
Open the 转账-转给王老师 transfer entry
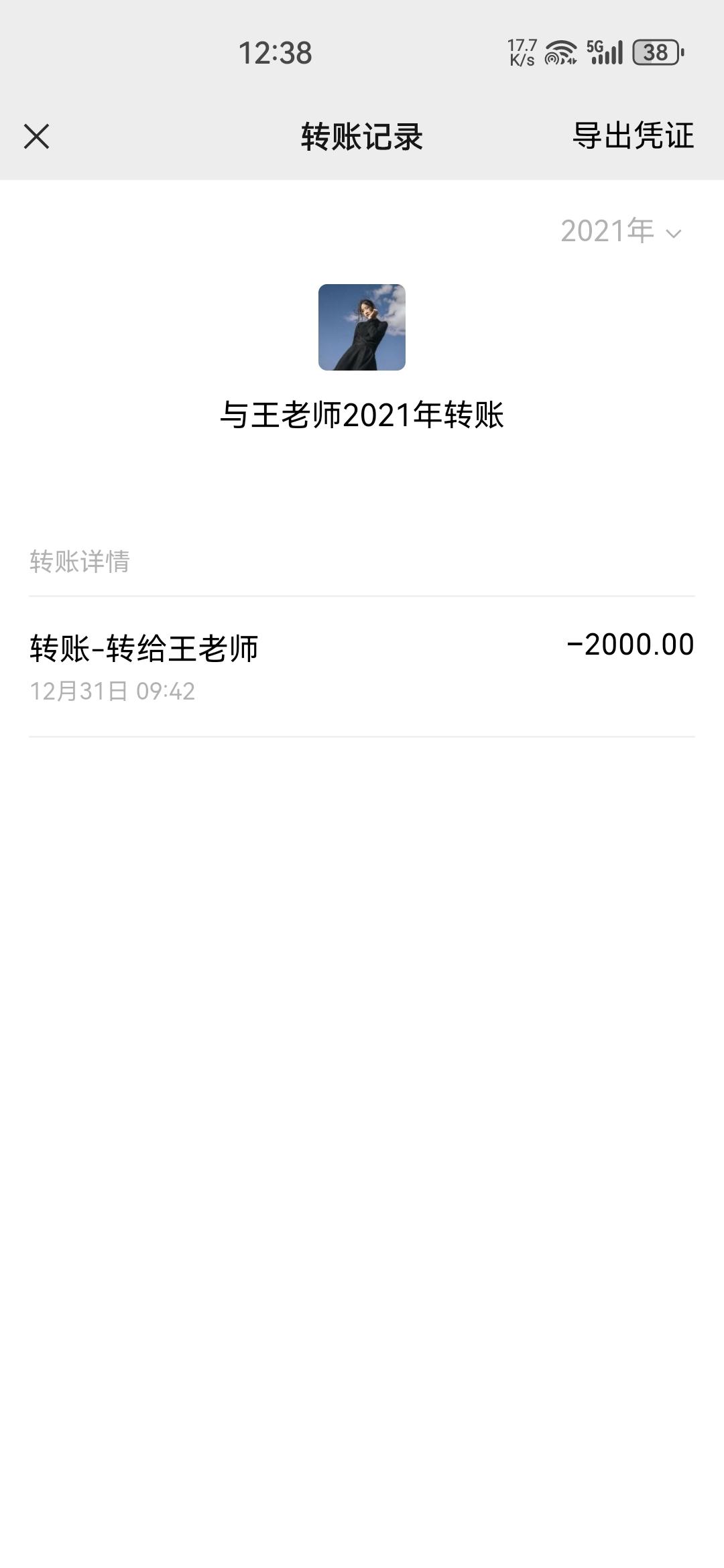[x=361, y=666]
